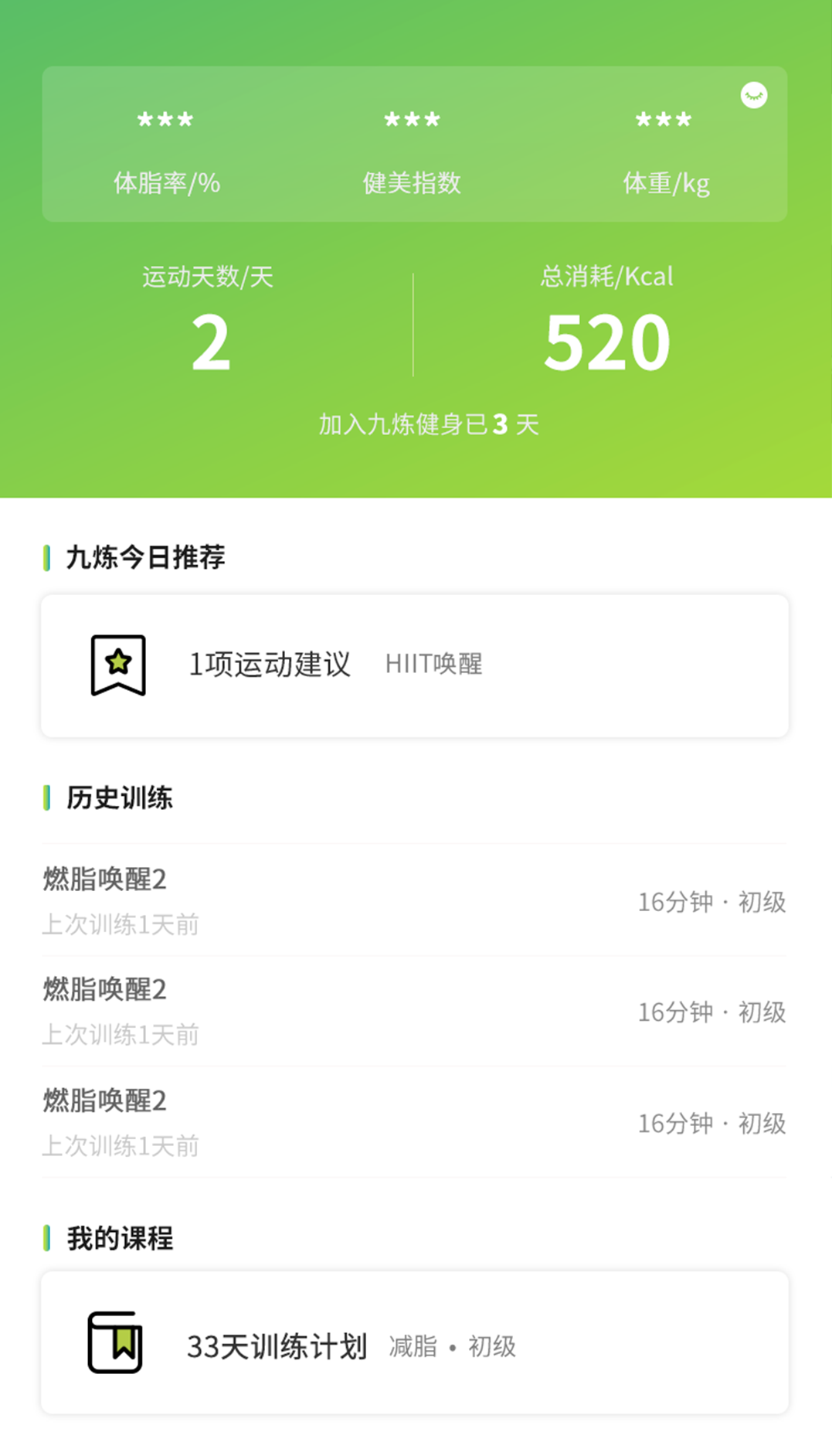
Task: Open the 33天训练计划 course card
Action: click(414, 1343)
